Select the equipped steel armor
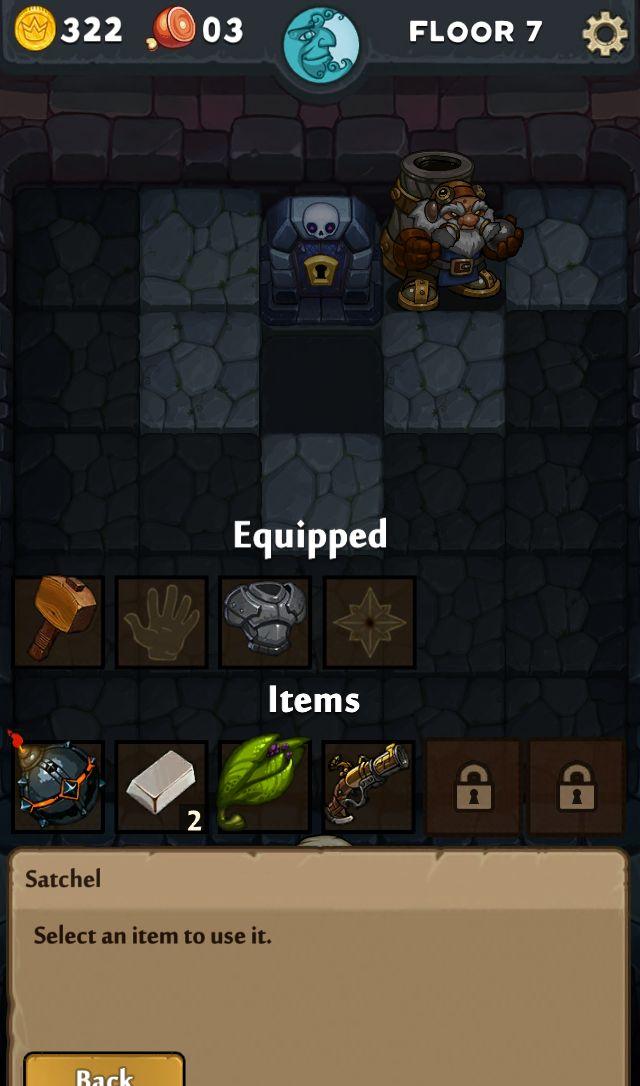The image size is (640, 1086). [x=265, y=621]
